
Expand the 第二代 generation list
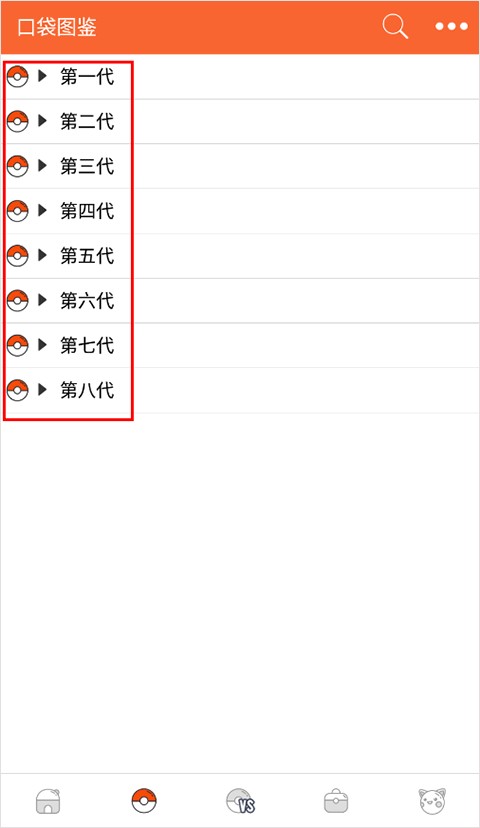240,121
